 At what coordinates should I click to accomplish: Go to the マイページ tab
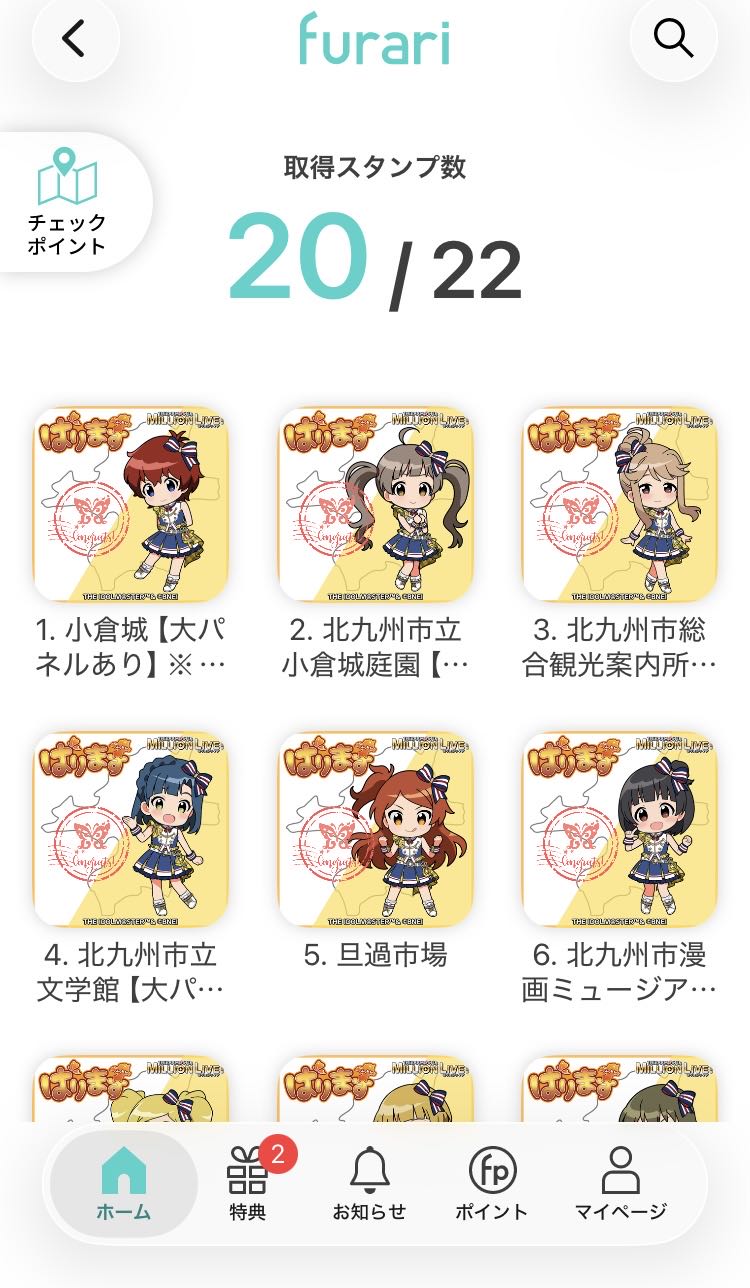click(620, 1185)
